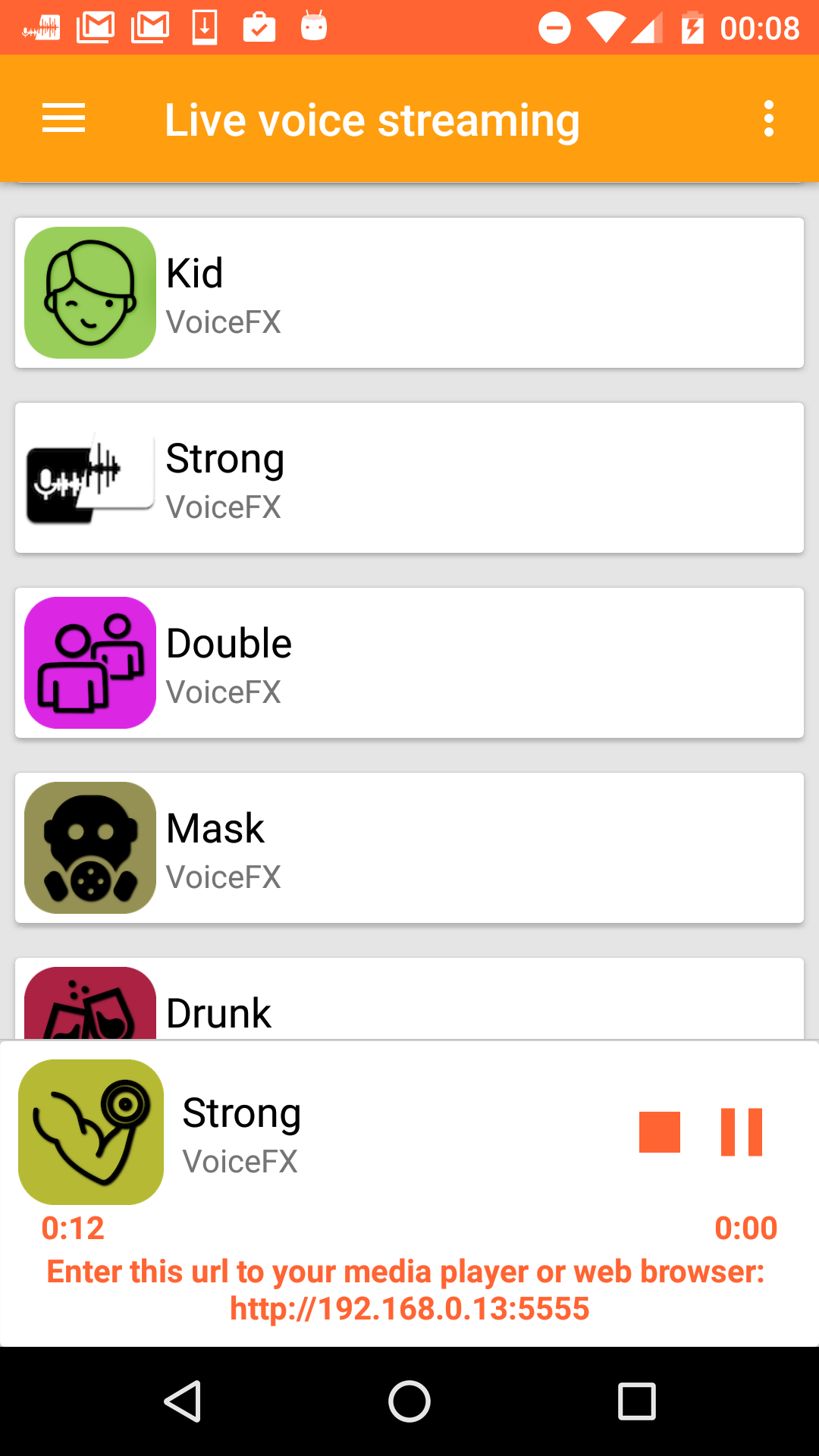
Task: Select the Double voice effect icon
Action: click(x=89, y=662)
